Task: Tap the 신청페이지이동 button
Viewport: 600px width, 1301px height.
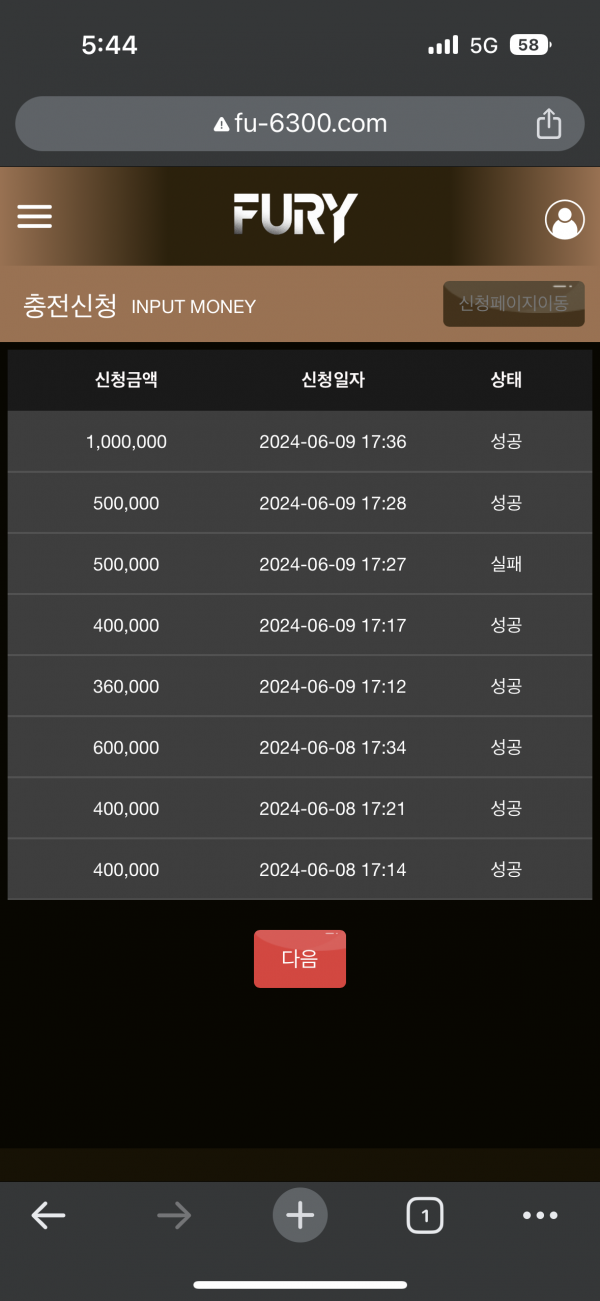Action: pos(513,304)
